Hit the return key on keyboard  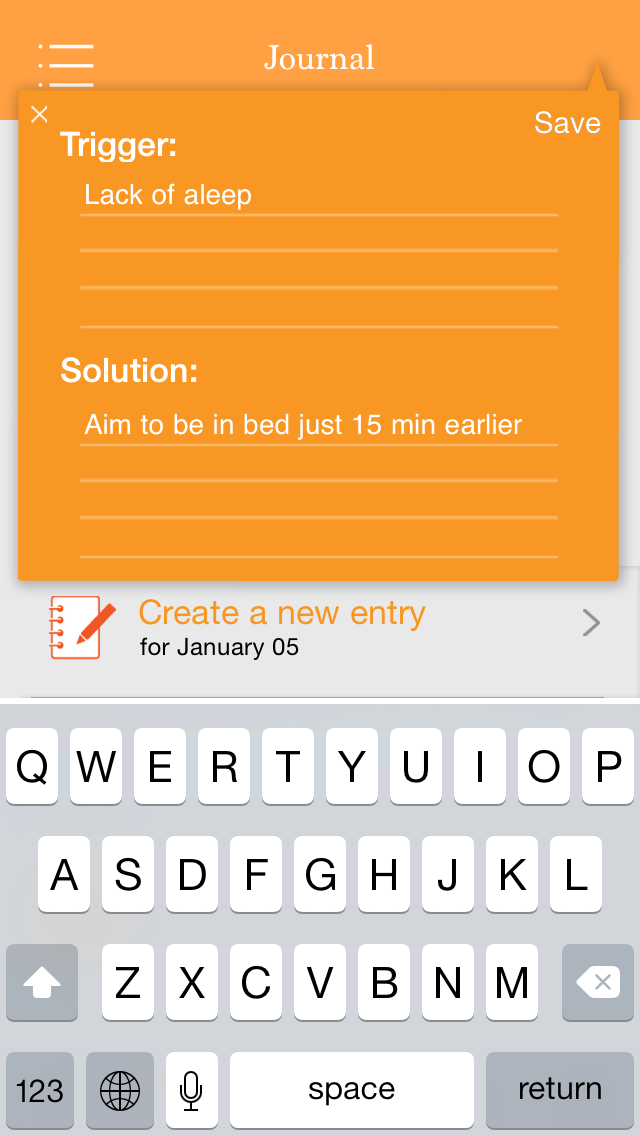point(559,1089)
